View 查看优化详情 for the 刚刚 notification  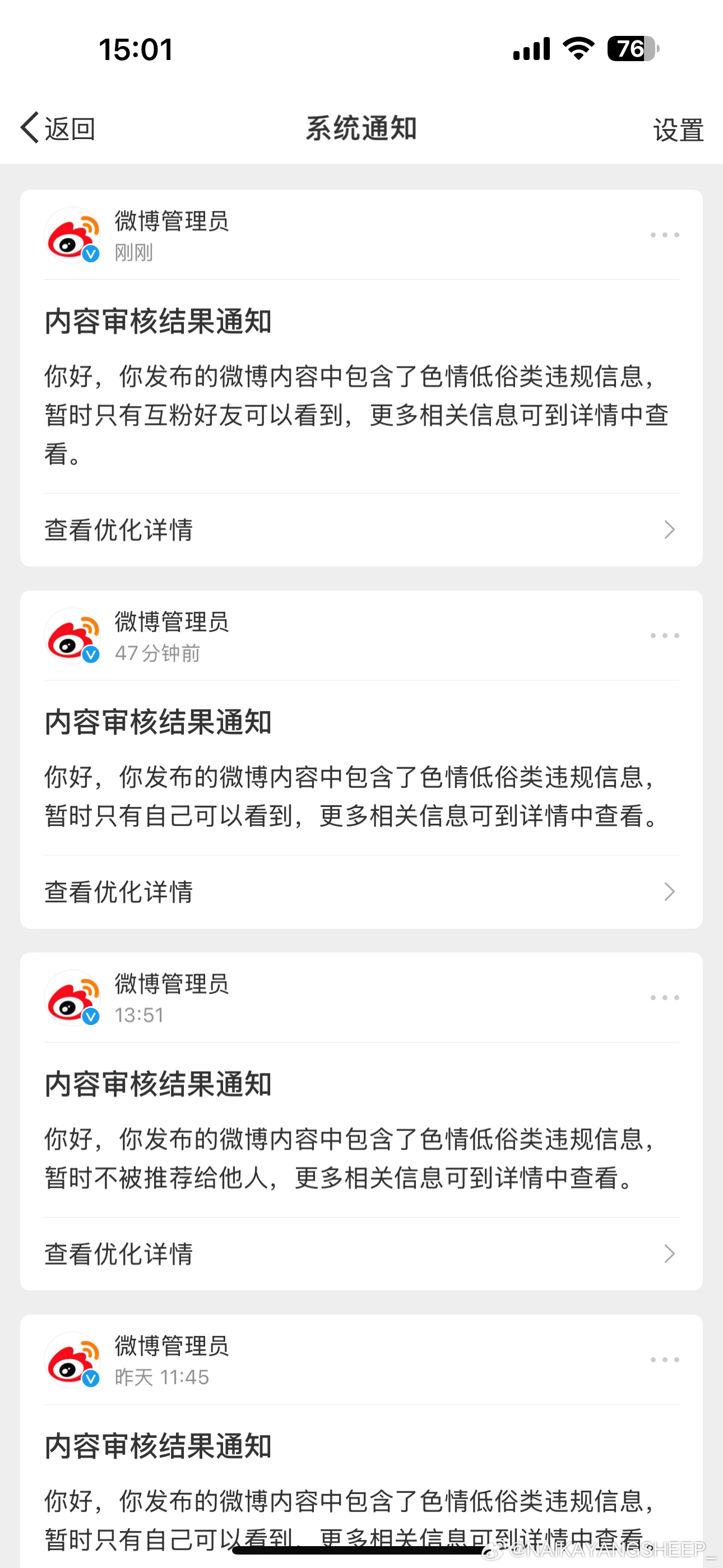361,529
